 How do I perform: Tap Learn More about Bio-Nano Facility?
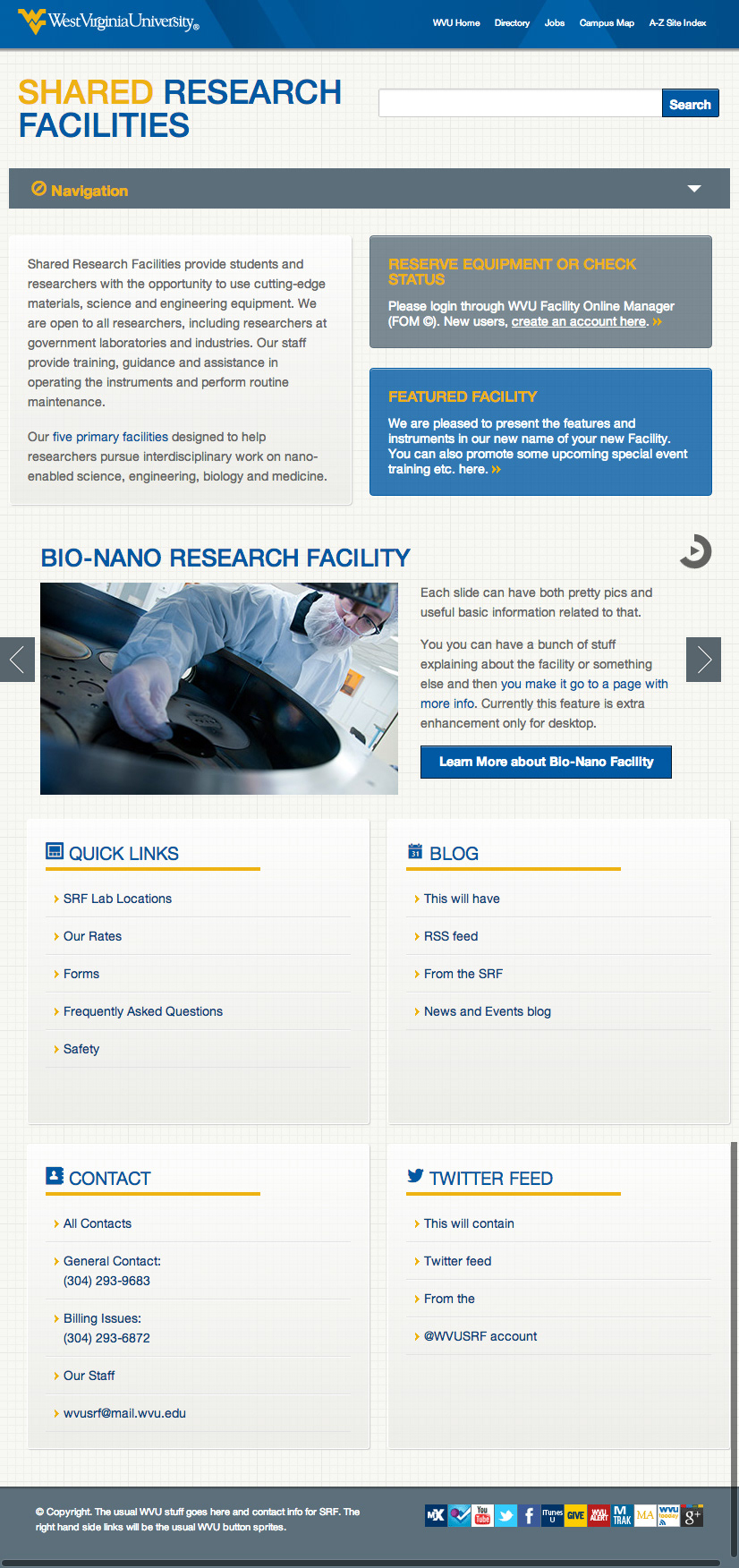546,762
